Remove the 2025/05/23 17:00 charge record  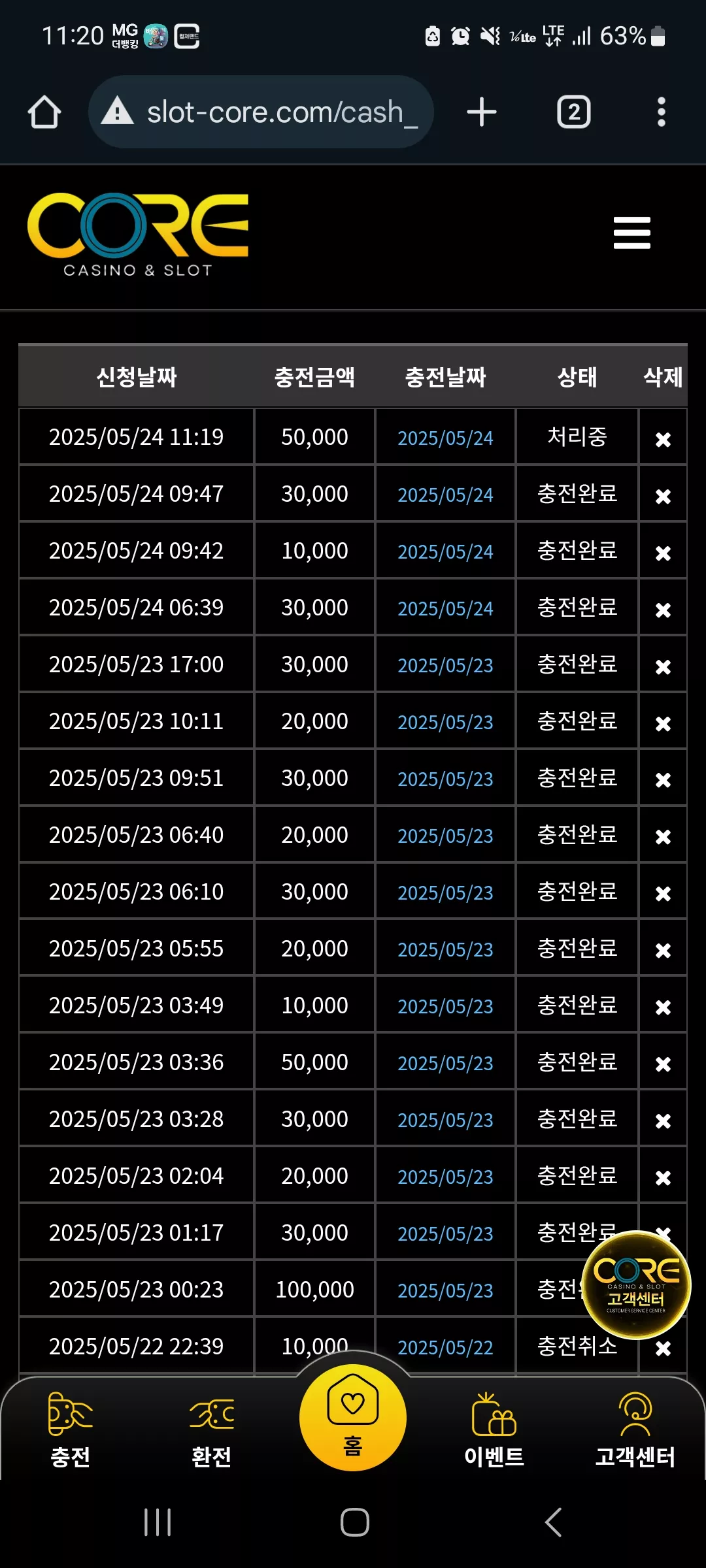(x=663, y=666)
